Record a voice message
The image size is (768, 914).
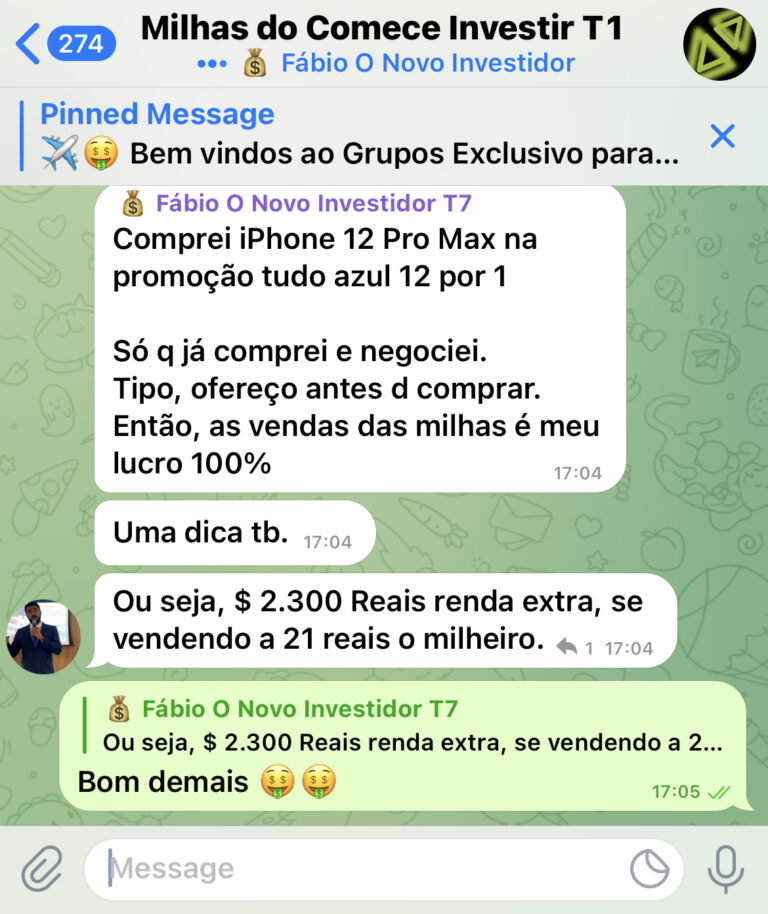pos(726,868)
